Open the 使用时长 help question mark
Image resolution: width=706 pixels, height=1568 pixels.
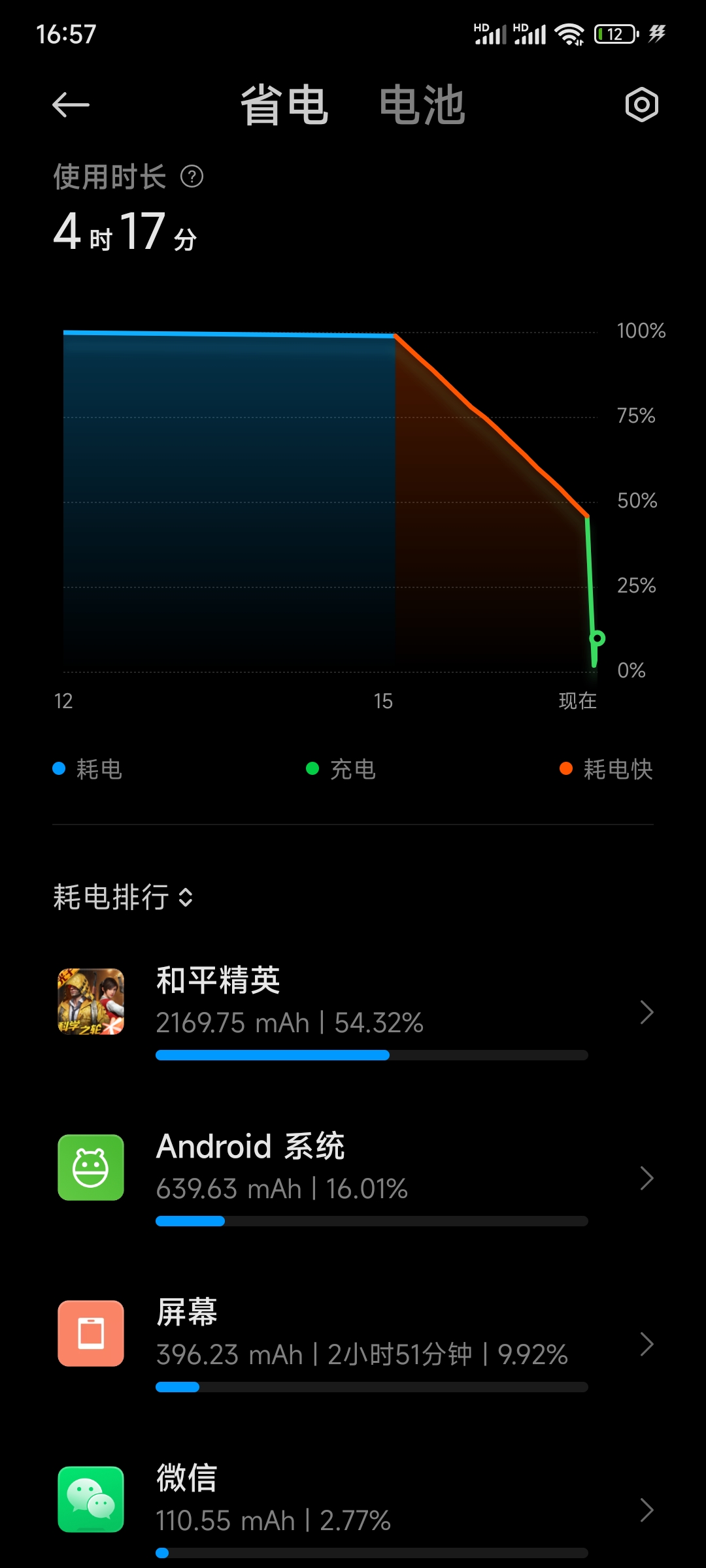(x=192, y=176)
